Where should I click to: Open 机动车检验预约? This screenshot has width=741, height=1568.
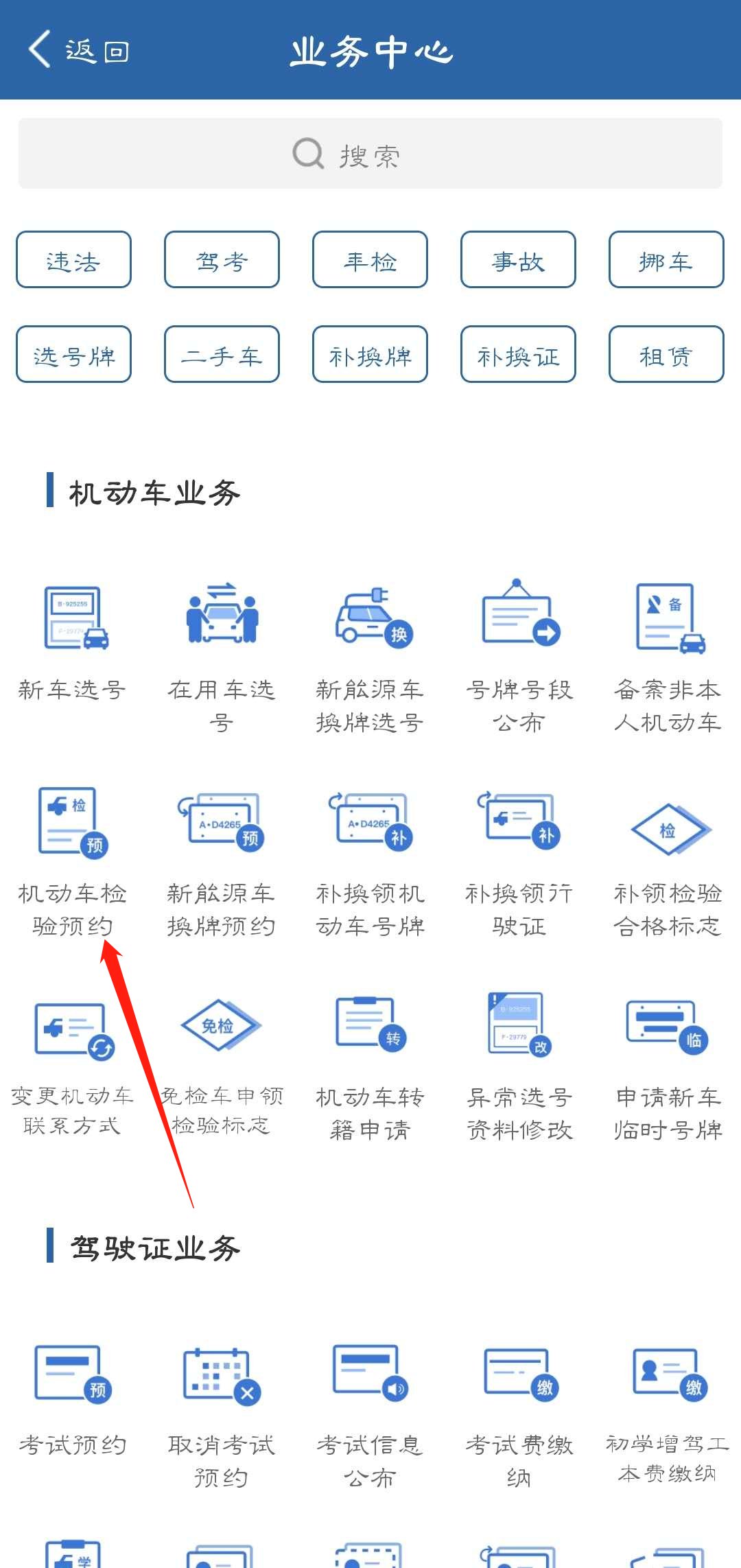pos(73,858)
